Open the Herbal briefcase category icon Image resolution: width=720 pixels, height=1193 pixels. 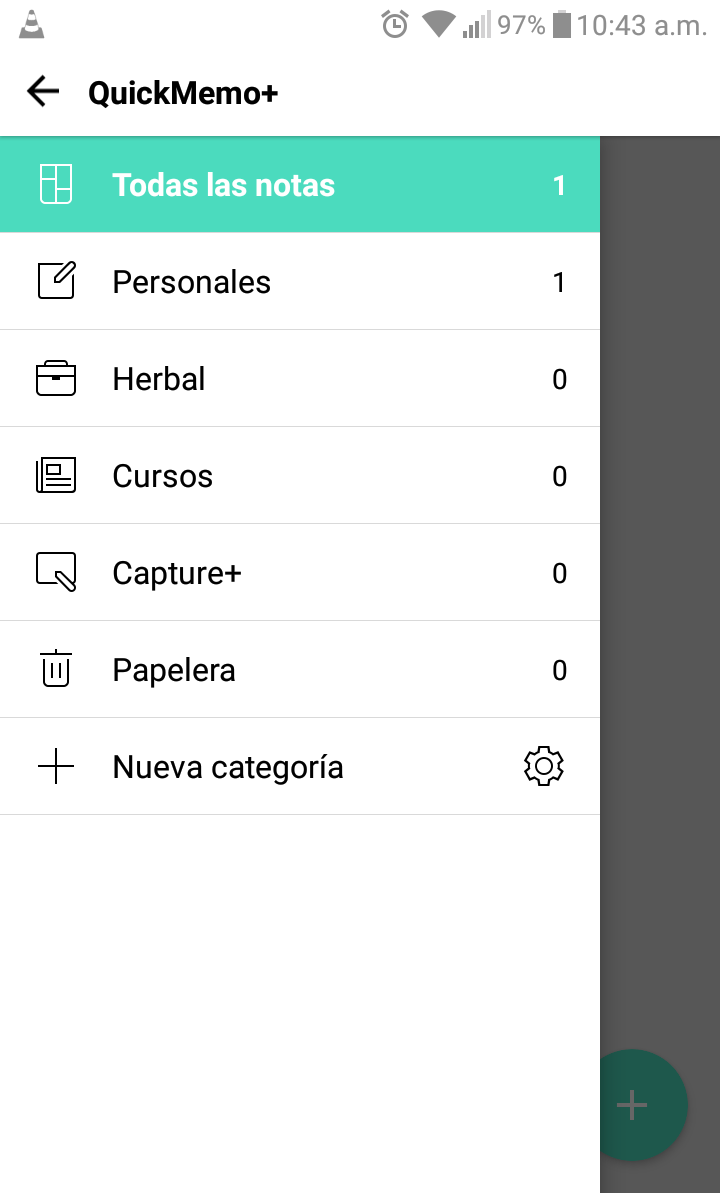[x=56, y=378]
